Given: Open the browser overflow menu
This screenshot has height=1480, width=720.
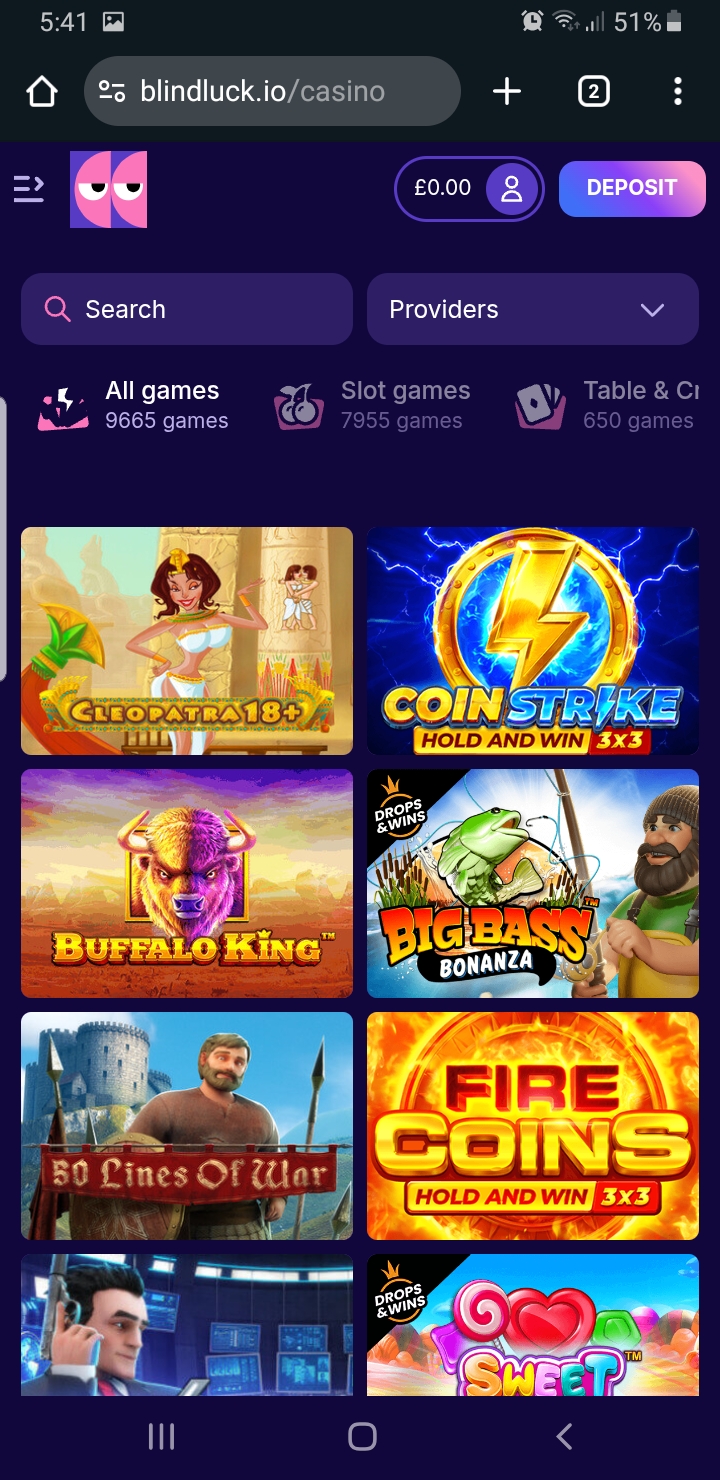Looking at the screenshot, I should coord(678,93).
